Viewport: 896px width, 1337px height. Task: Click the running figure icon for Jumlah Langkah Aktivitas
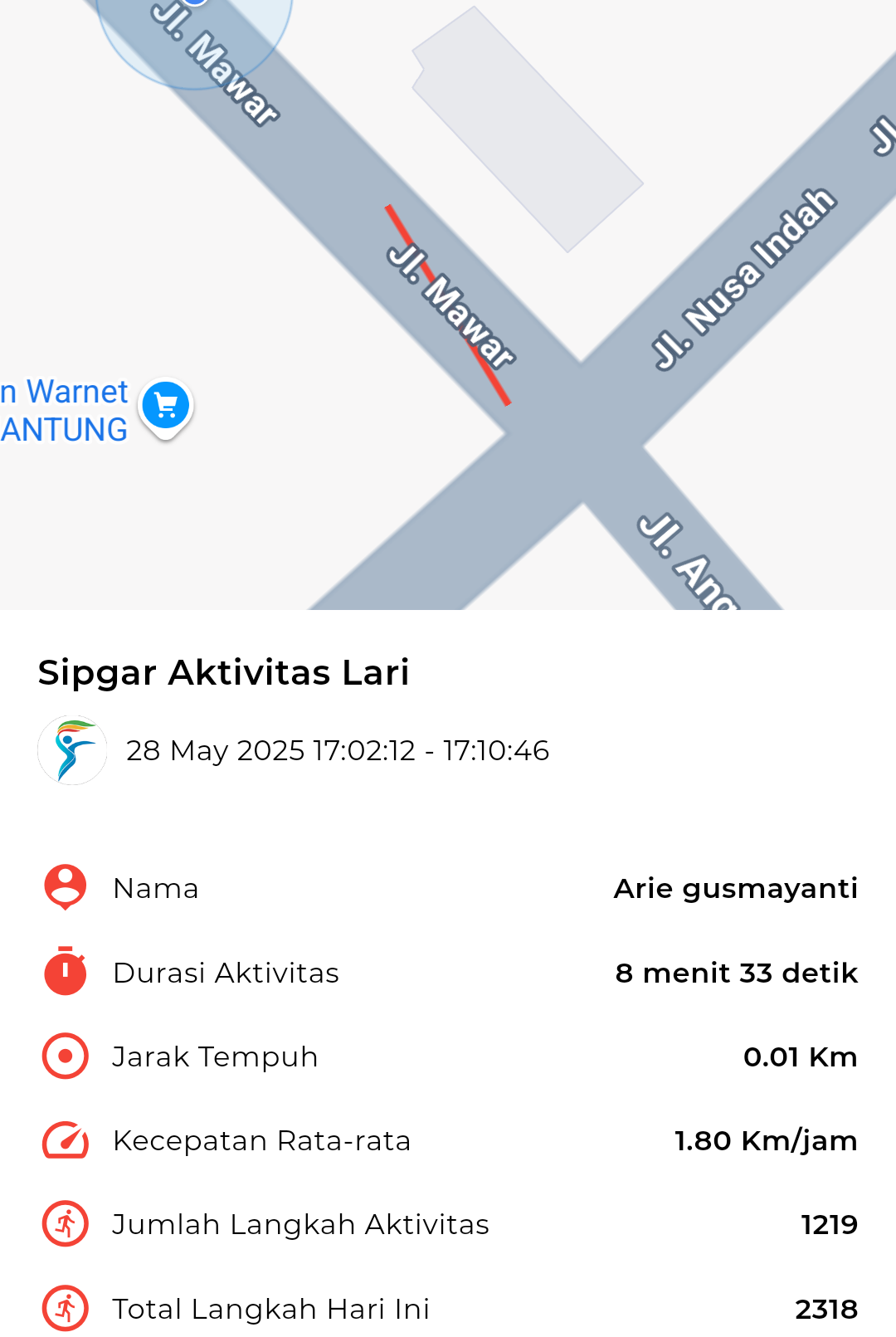pos(64,1223)
